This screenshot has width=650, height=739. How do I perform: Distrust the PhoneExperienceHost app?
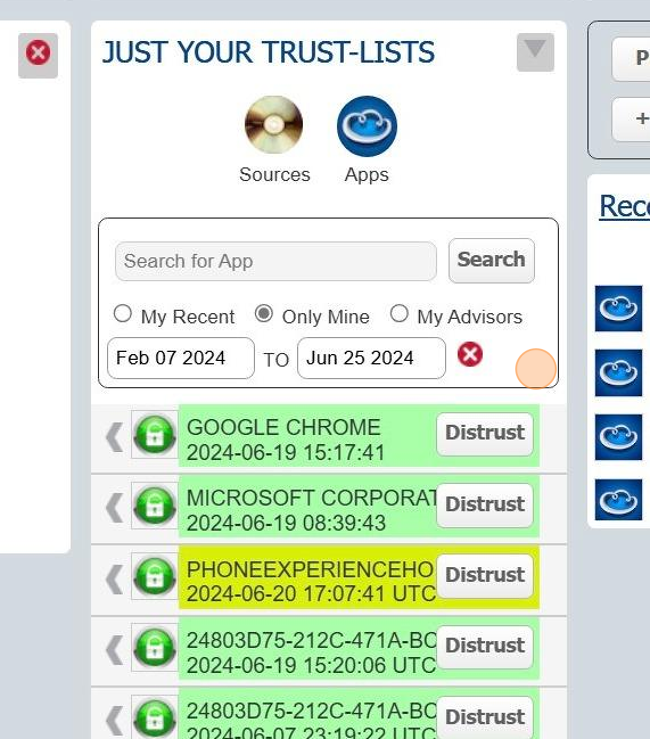click(x=485, y=575)
